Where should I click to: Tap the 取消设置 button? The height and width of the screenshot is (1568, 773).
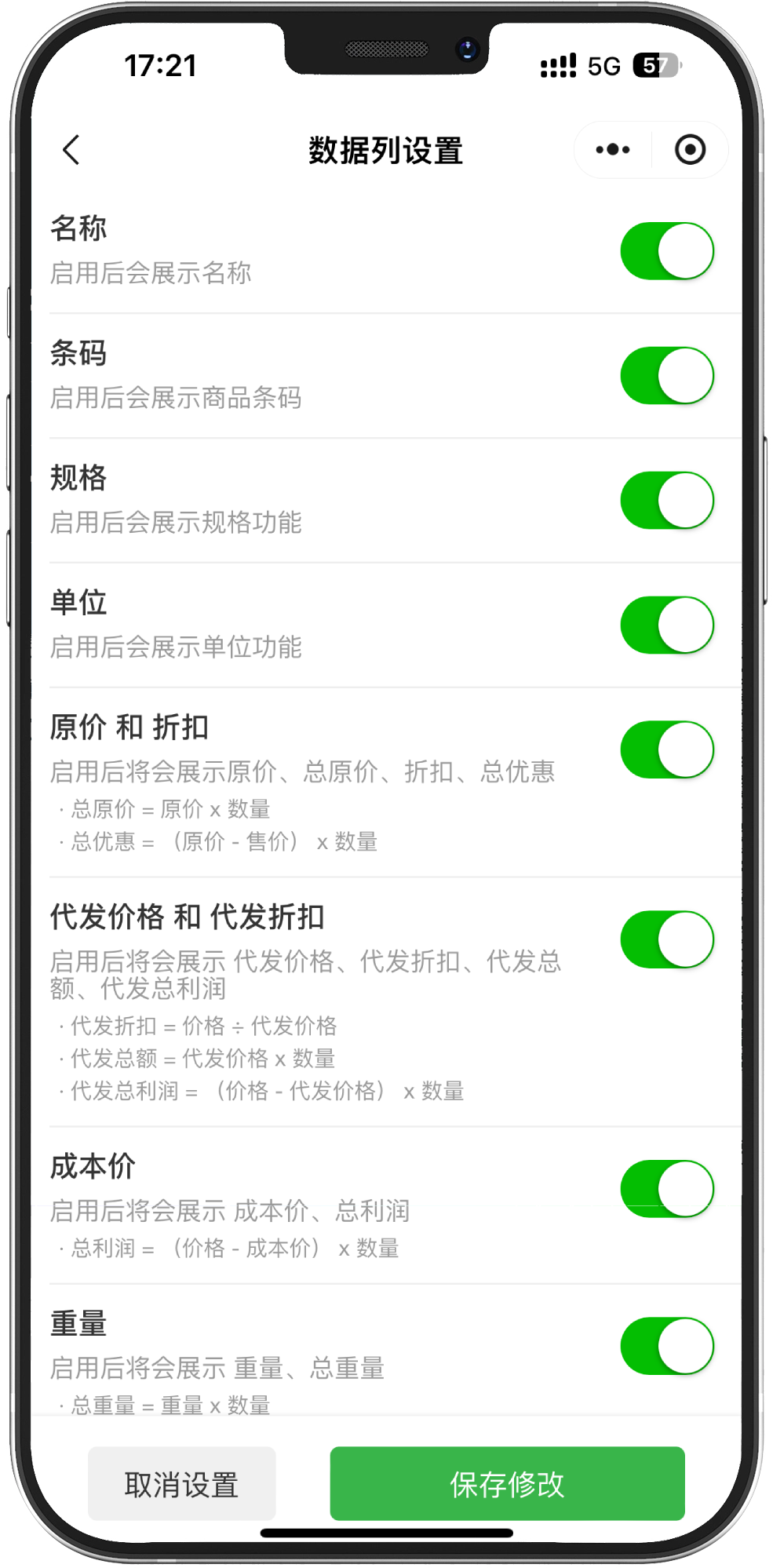pyautogui.click(x=182, y=1484)
